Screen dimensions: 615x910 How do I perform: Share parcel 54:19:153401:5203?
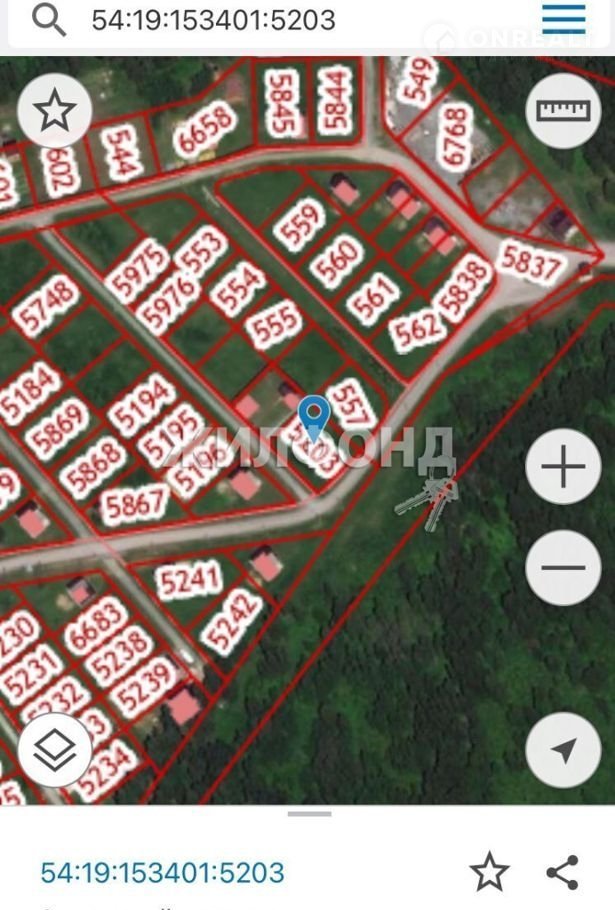coord(563,872)
